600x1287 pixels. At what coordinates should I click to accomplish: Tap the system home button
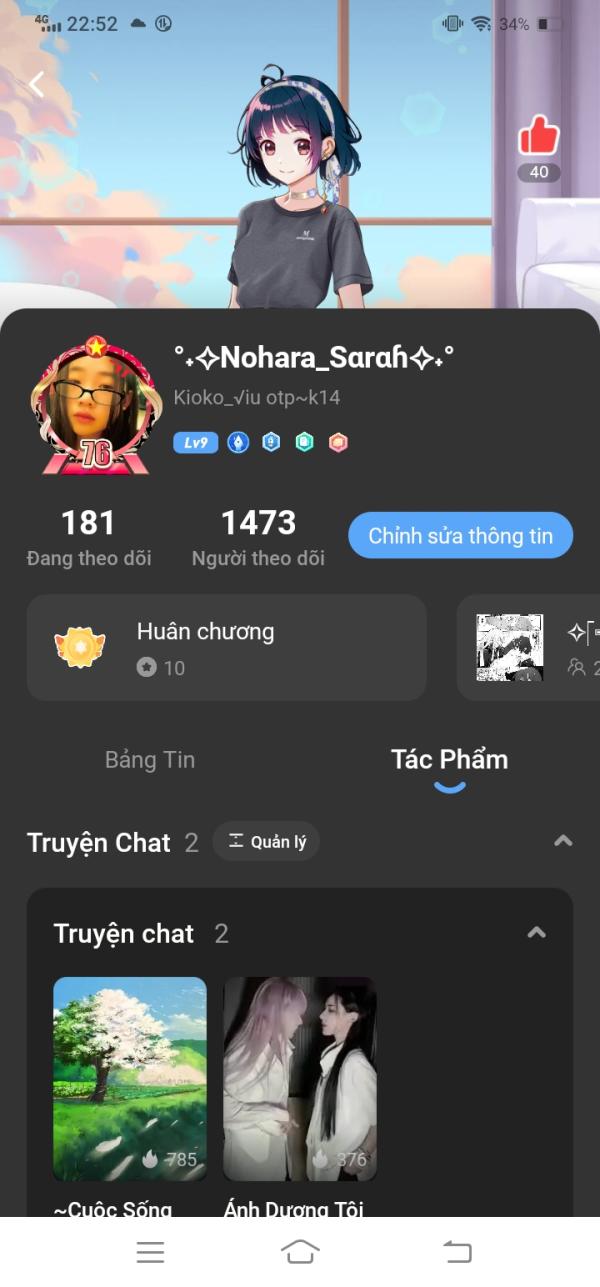(300, 1251)
